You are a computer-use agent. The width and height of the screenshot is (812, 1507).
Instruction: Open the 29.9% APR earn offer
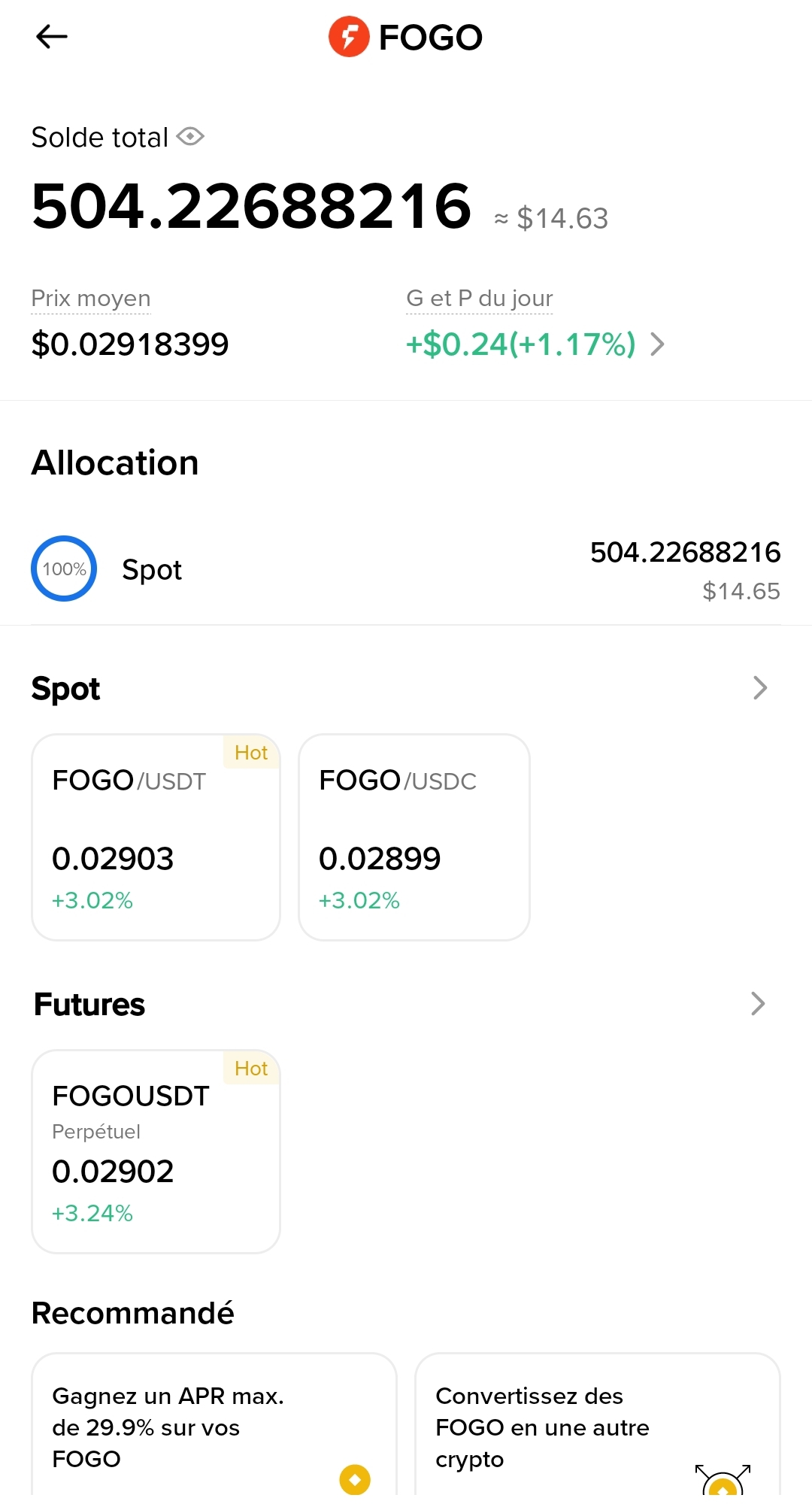[214, 1427]
